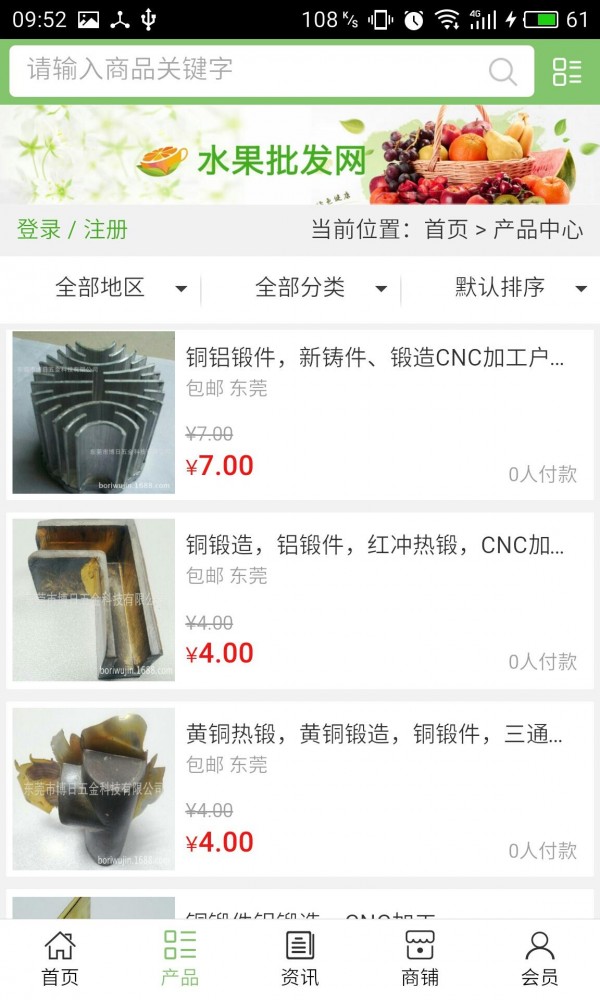The height and width of the screenshot is (1000, 600).
Task: Go to the 商铺 shops tab
Action: (x=420, y=958)
